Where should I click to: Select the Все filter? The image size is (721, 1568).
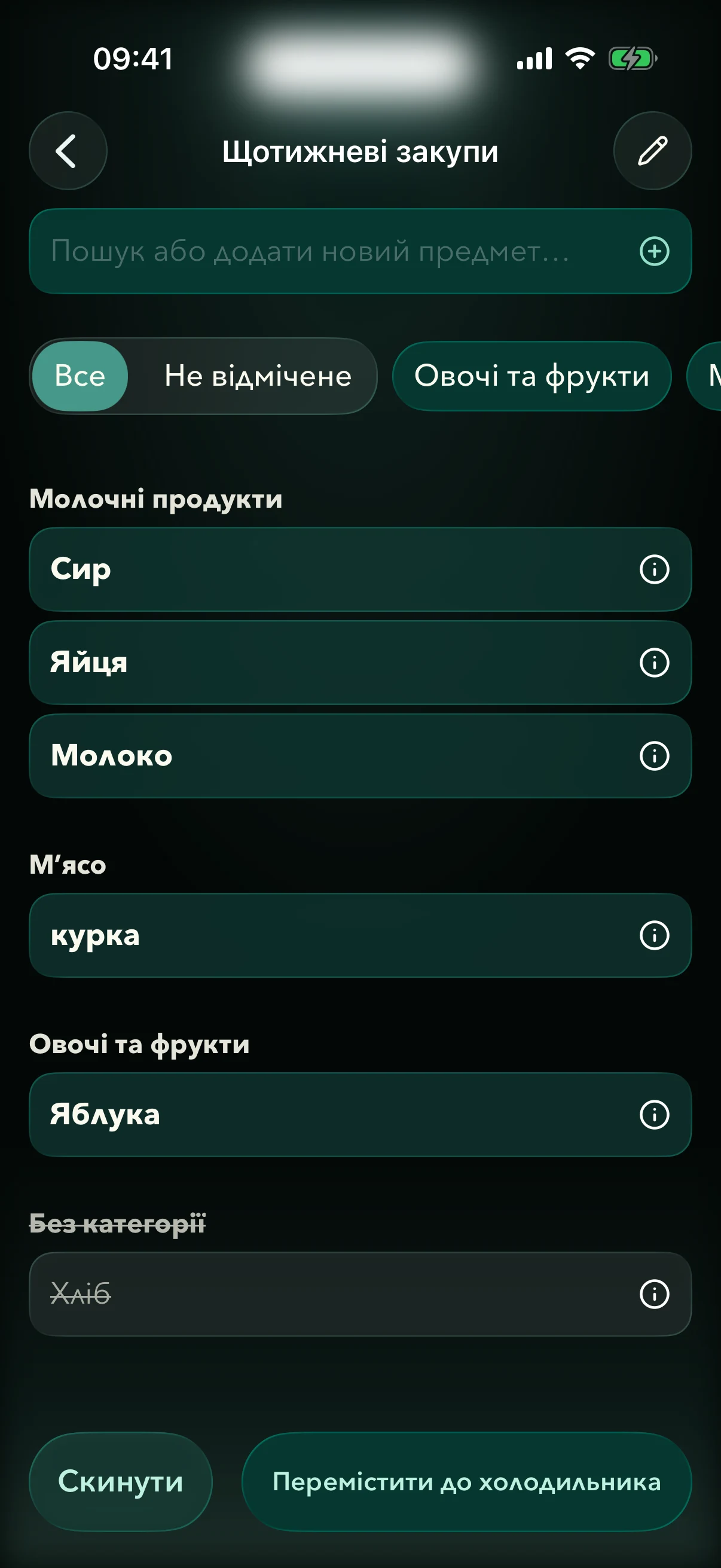pos(80,376)
